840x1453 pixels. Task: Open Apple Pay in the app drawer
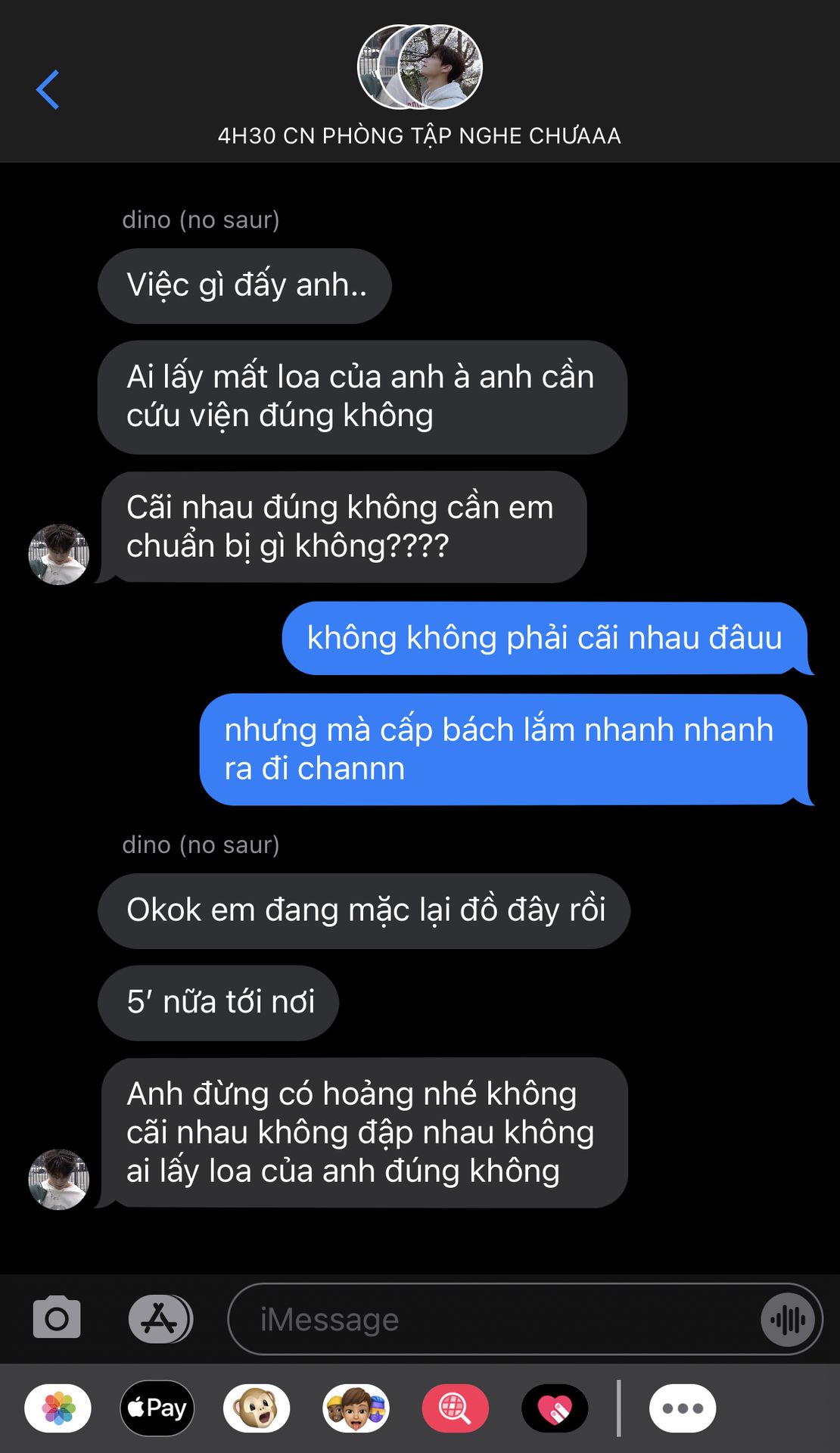[x=157, y=1408]
